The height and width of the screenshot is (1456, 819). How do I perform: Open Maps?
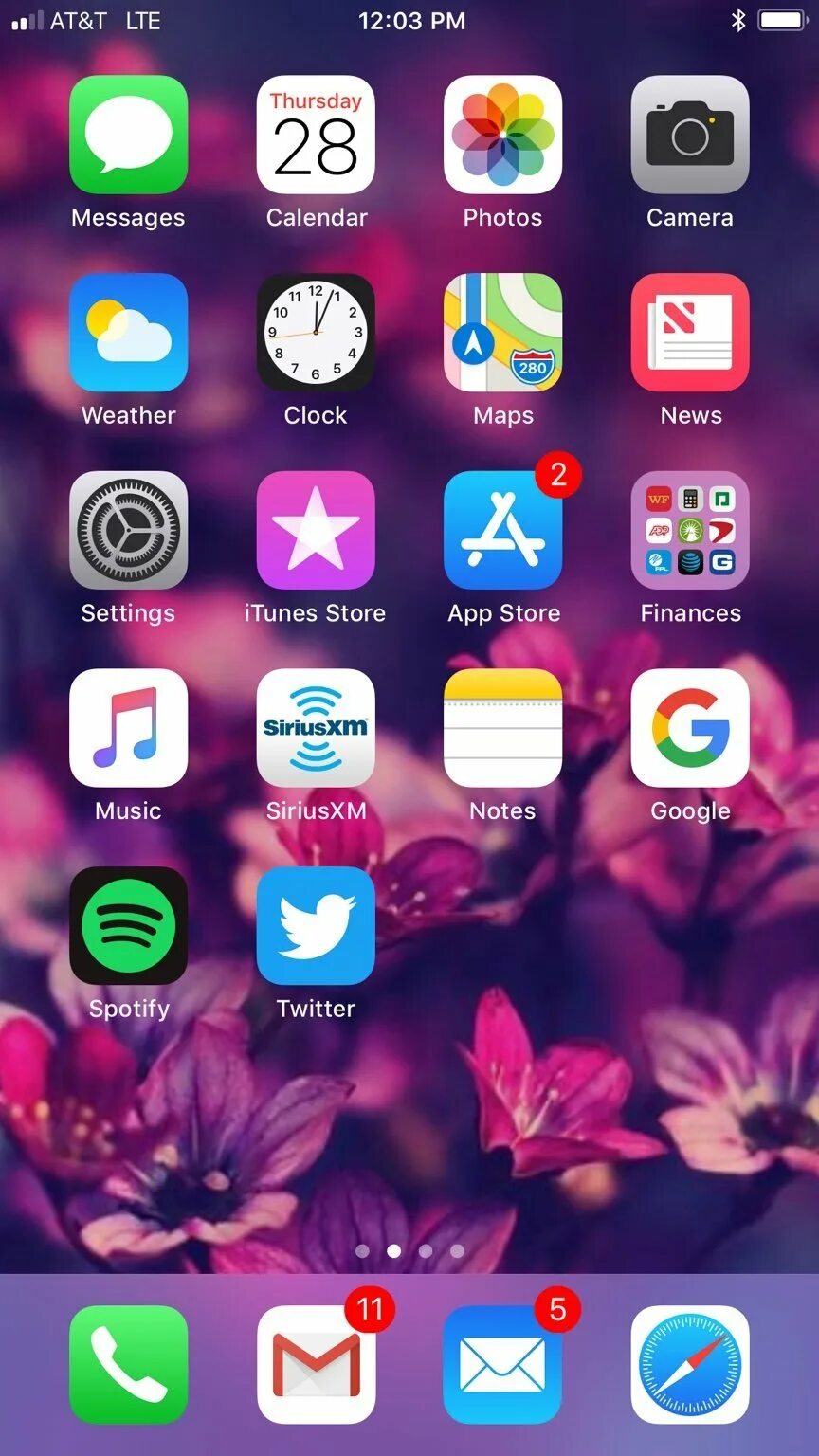[502, 333]
